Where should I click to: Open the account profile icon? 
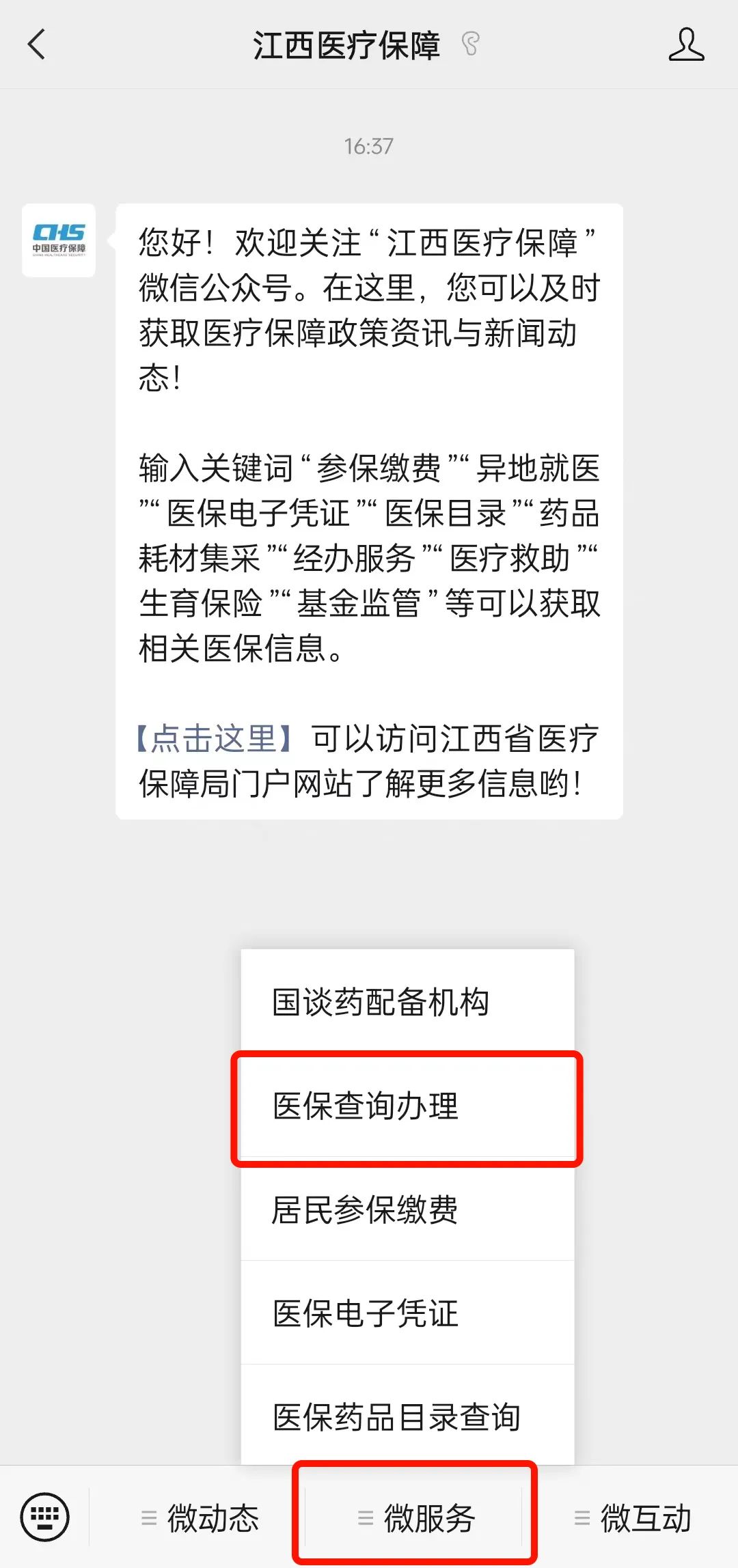[x=686, y=44]
